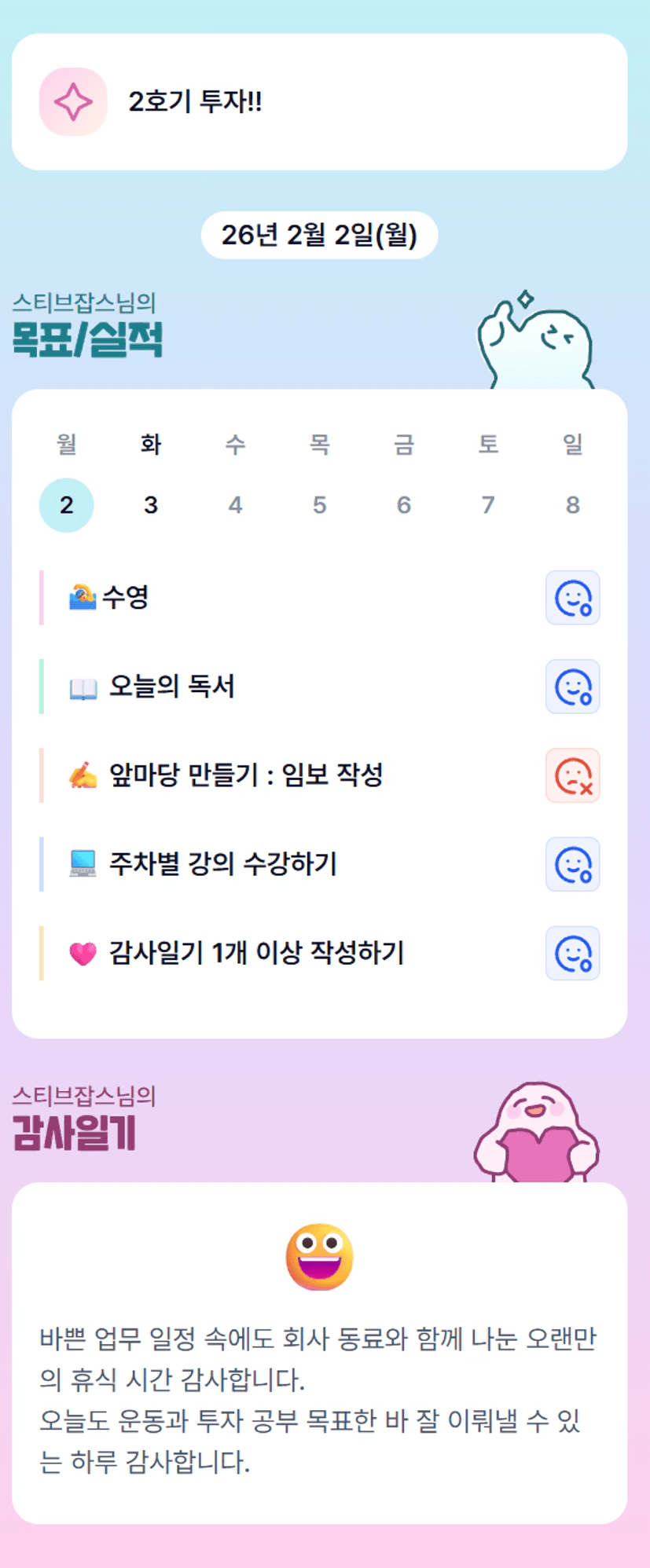Tap the highlighted day 2 (월)

[67, 504]
